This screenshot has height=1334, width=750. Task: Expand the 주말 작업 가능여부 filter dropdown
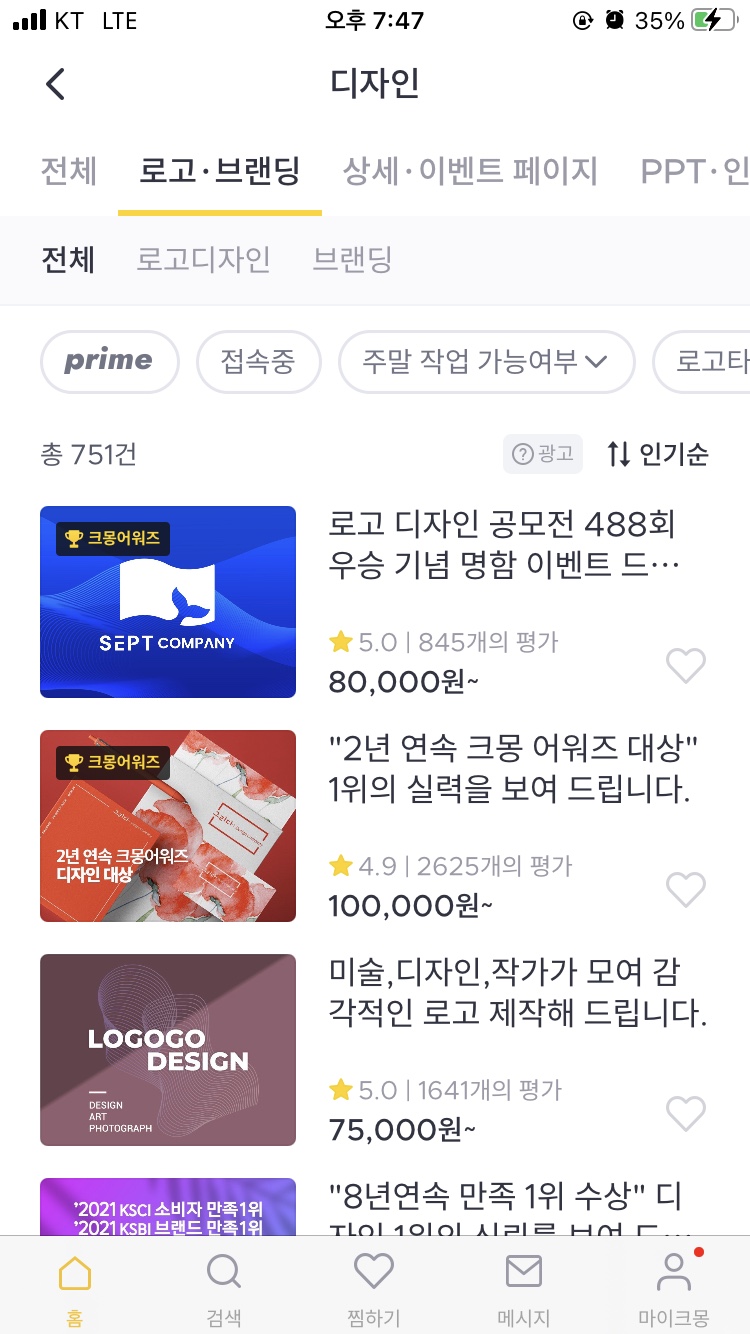point(486,361)
